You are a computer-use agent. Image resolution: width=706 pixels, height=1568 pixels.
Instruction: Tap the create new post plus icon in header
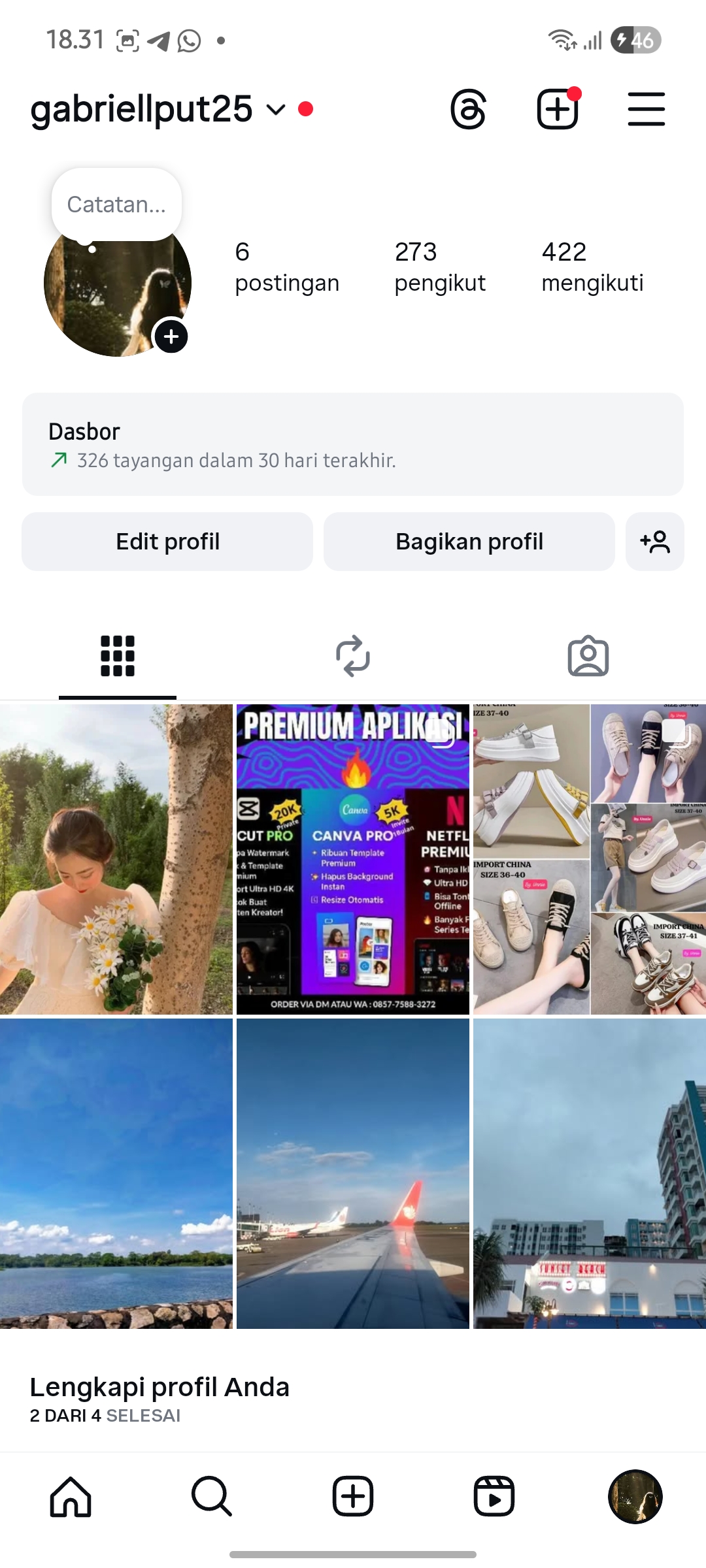click(557, 109)
